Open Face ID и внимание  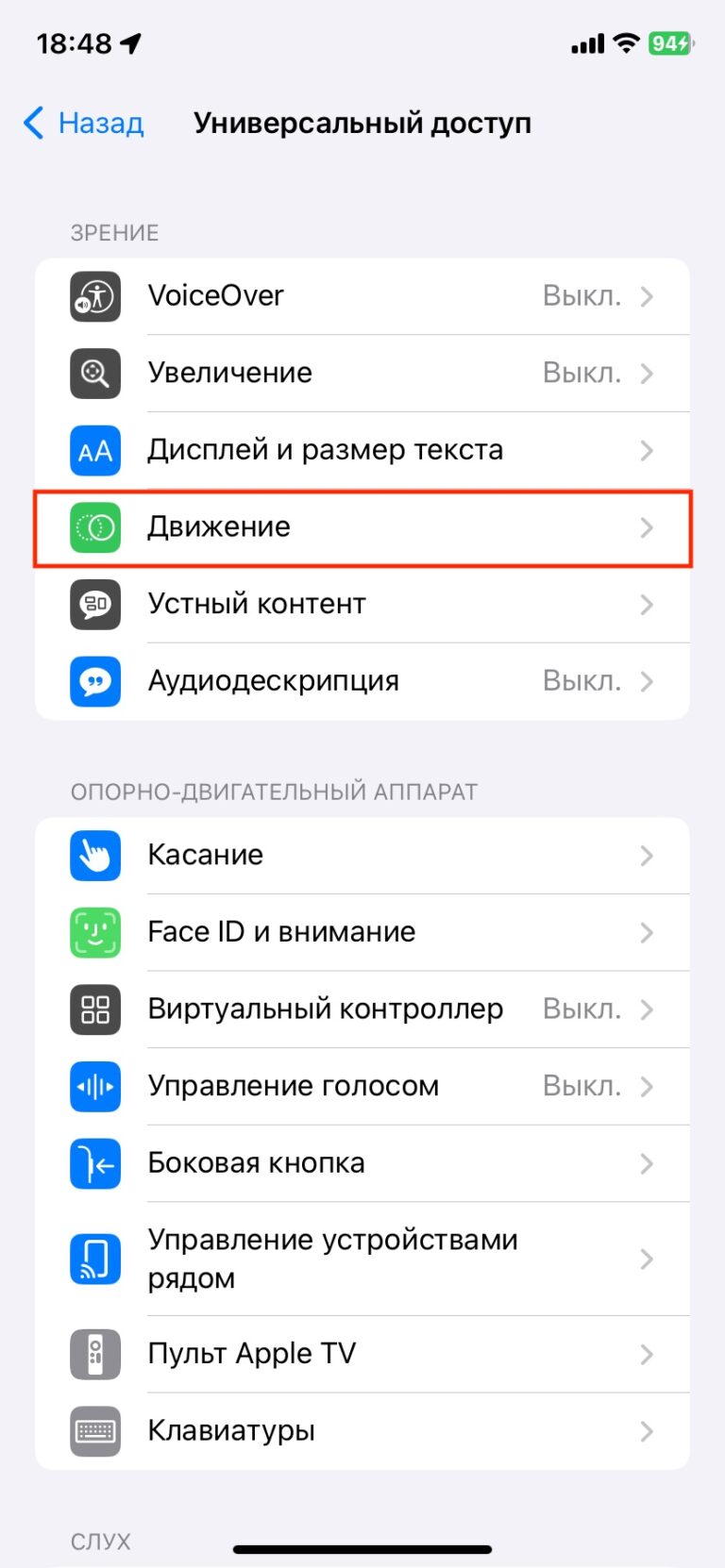[x=362, y=932]
